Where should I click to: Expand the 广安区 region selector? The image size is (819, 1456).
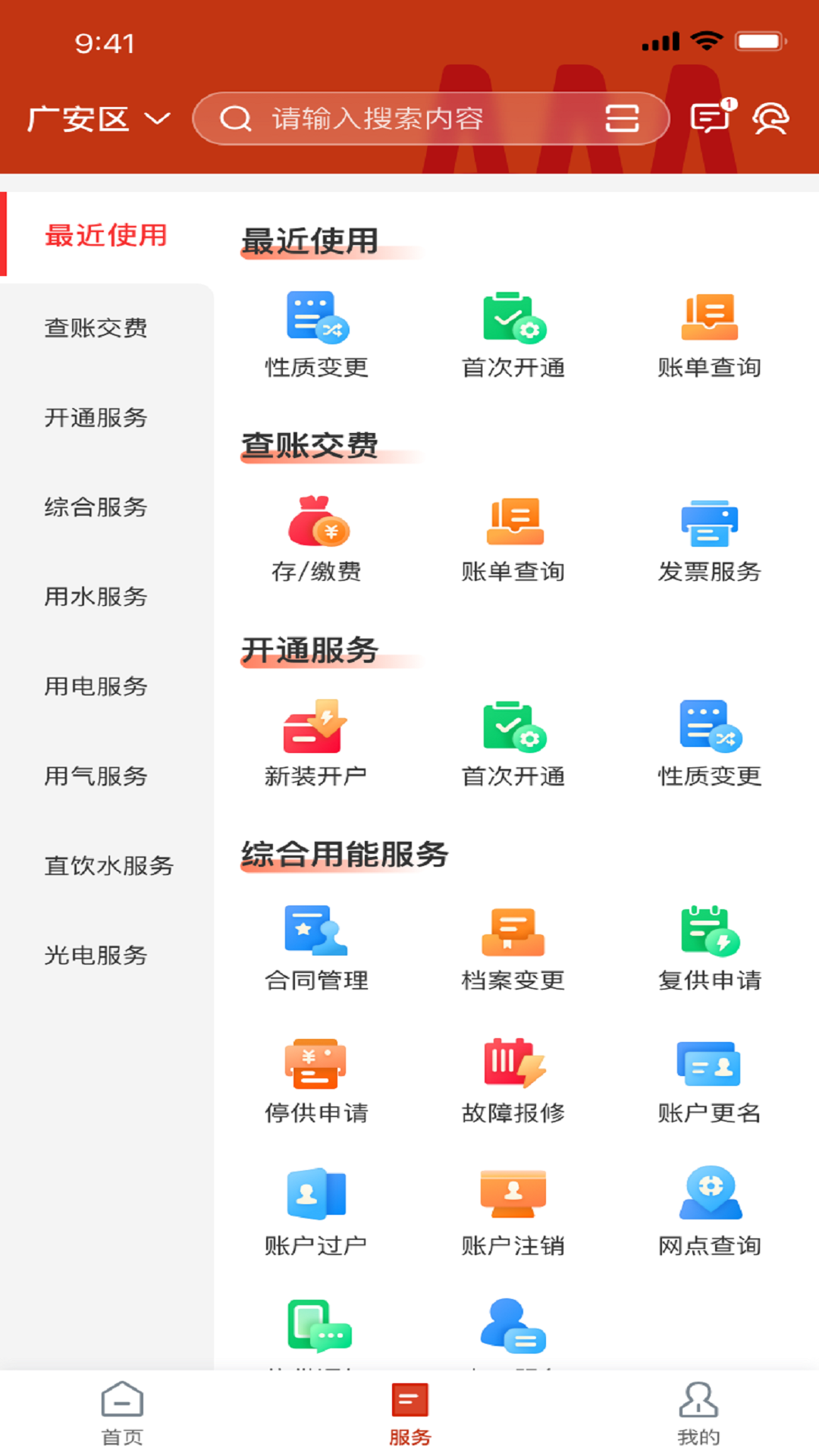pos(97,118)
